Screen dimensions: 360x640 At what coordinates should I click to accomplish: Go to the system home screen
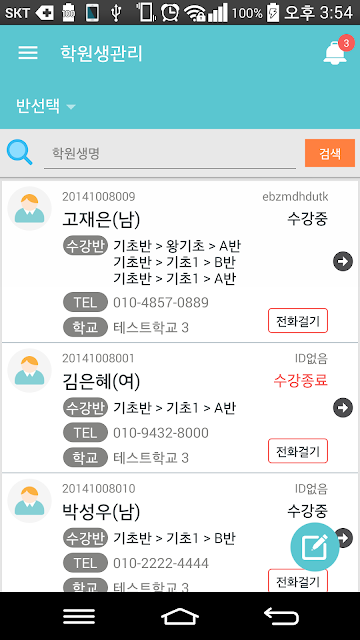tap(180, 616)
